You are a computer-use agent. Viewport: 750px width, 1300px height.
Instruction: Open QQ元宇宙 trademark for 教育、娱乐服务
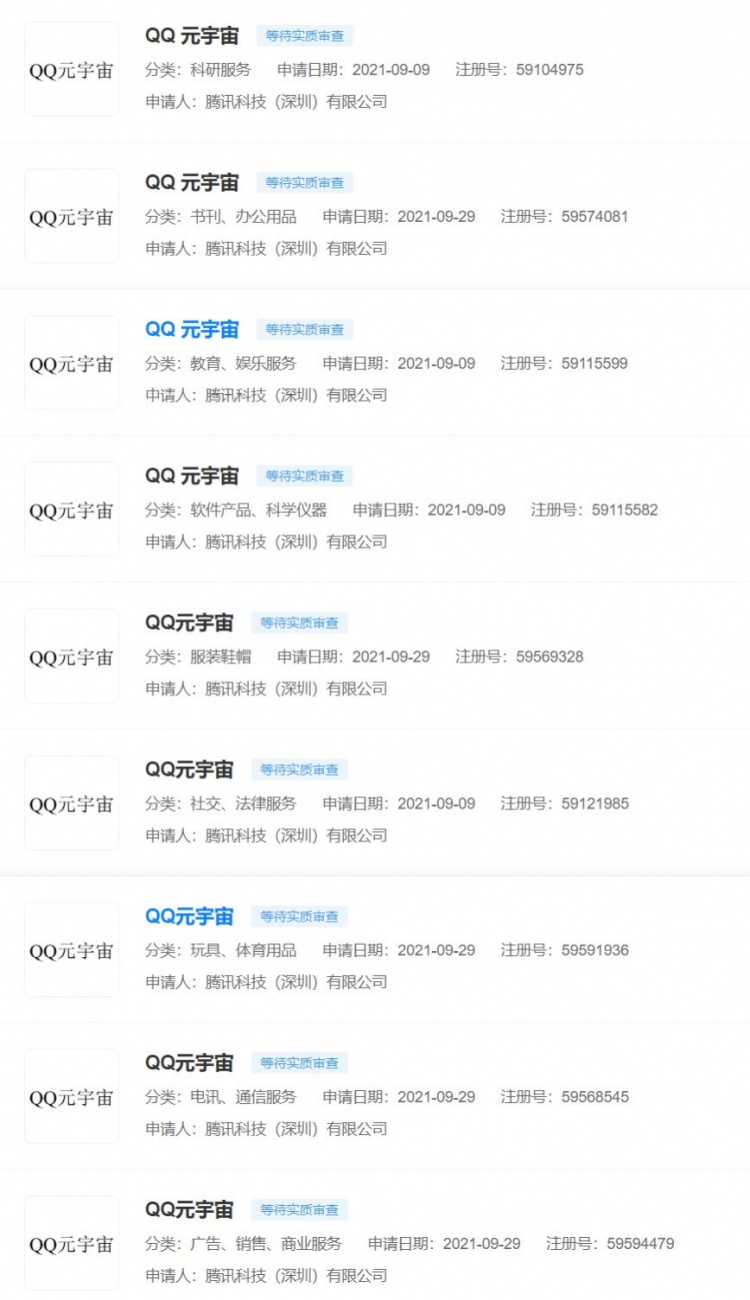coord(192,329)
